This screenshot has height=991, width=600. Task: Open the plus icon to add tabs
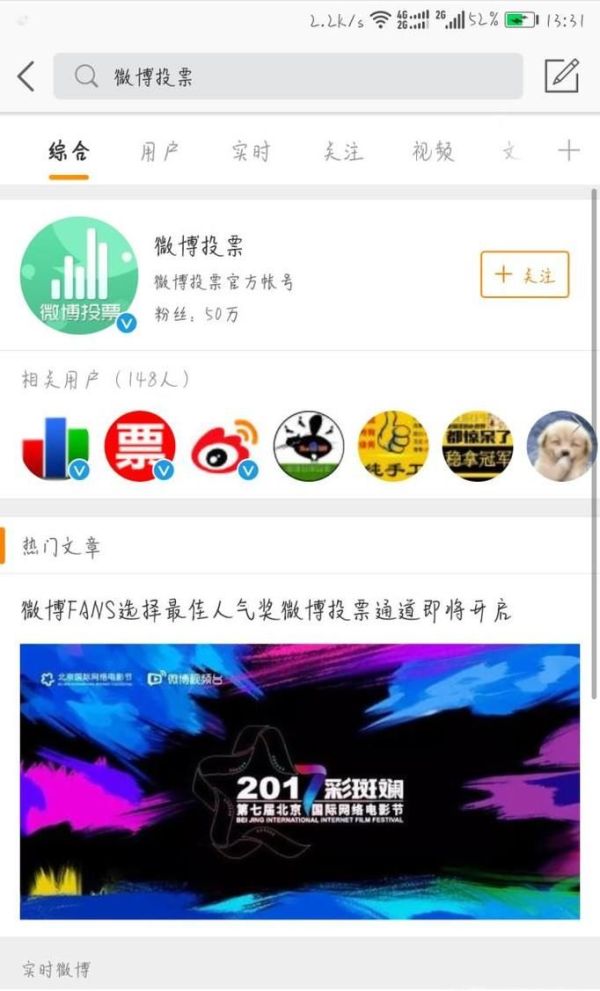(568, 151)
